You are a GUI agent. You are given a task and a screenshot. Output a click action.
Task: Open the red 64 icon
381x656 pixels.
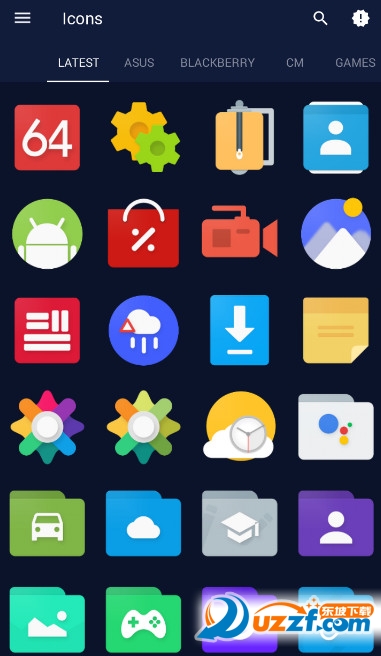point(47,138)
